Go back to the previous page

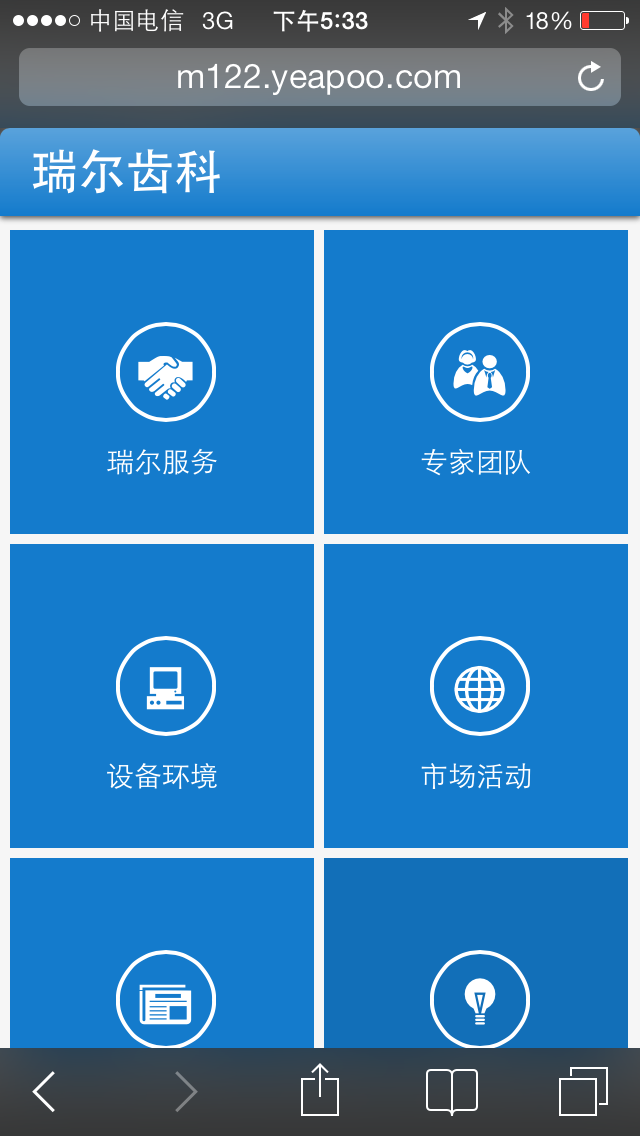click(44, 1091)
